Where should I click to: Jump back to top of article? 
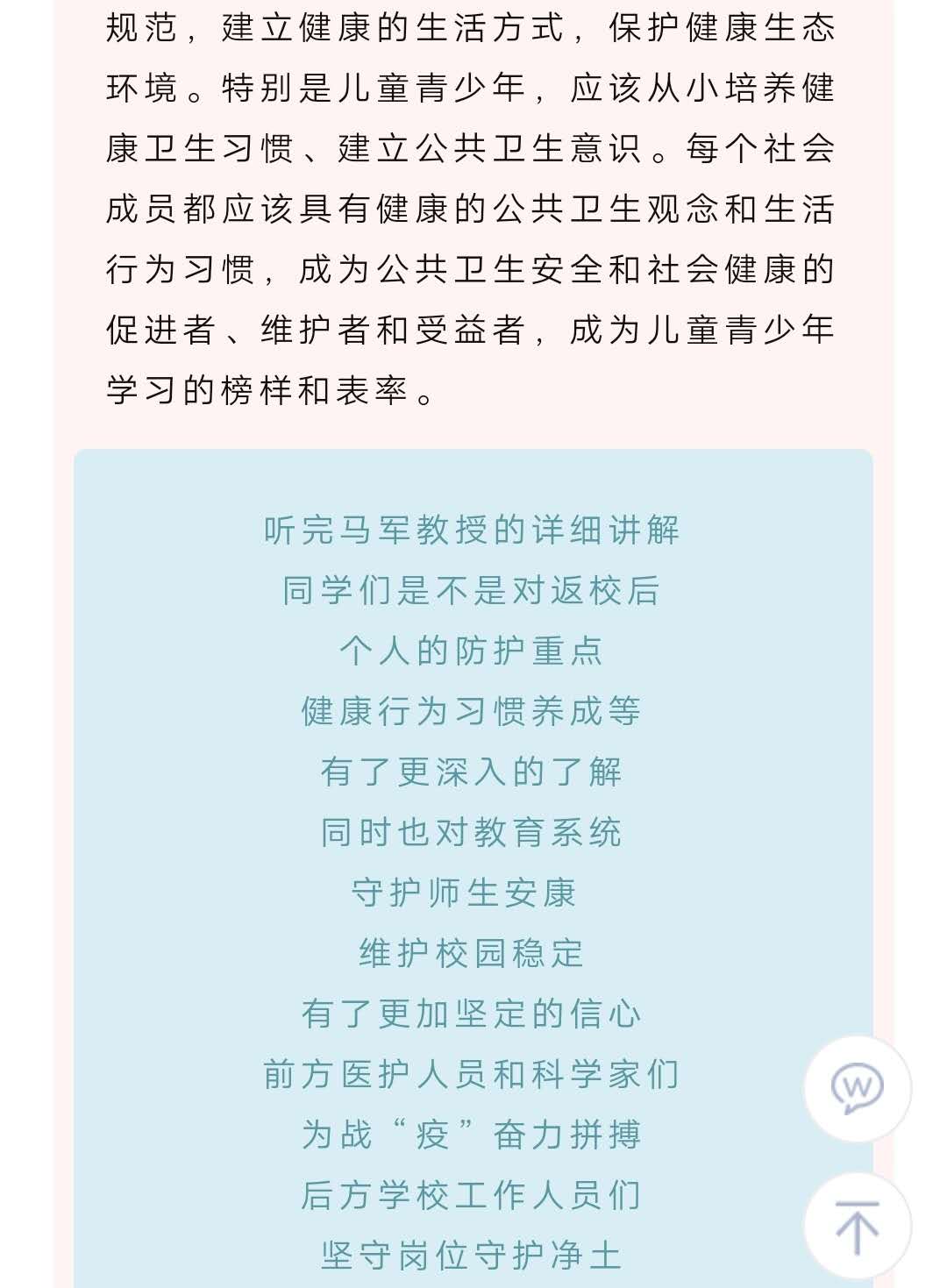857,1226
